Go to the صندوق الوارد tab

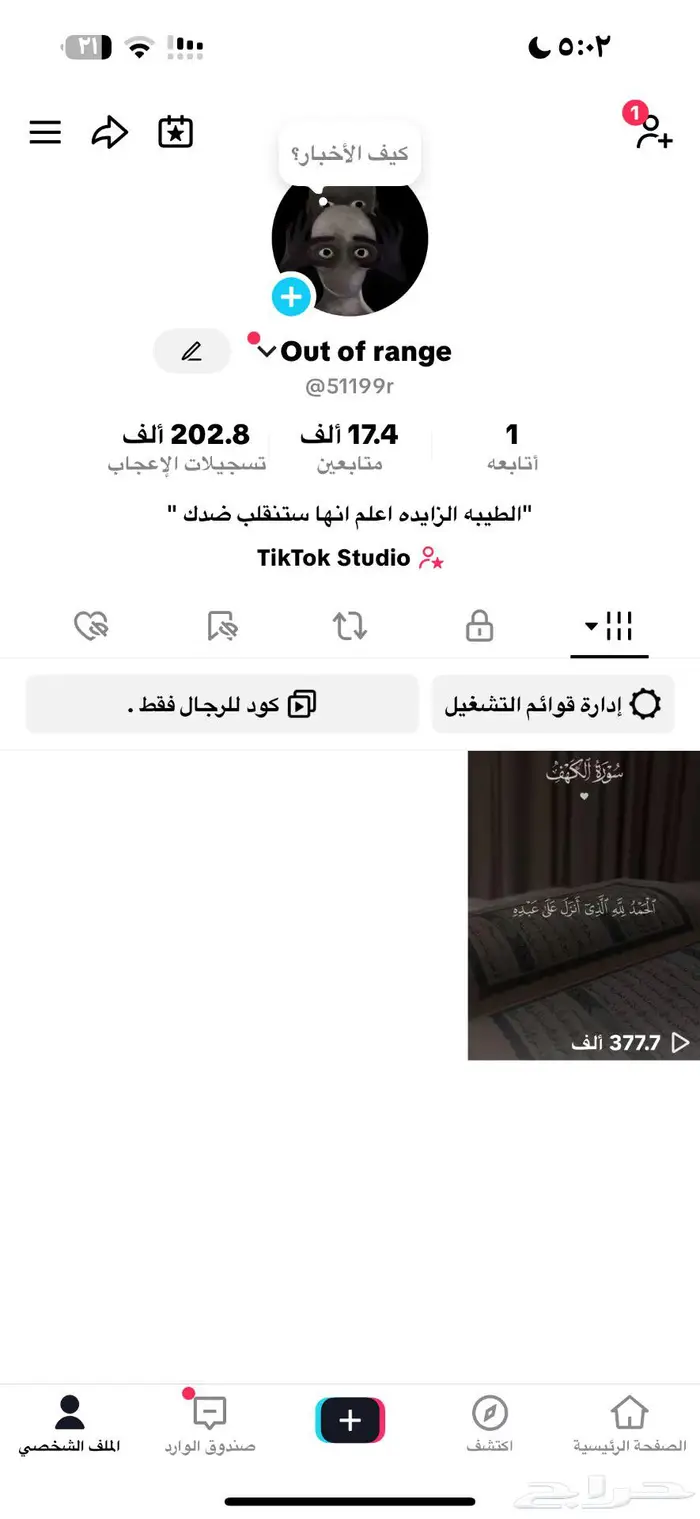click(210, 1424)
